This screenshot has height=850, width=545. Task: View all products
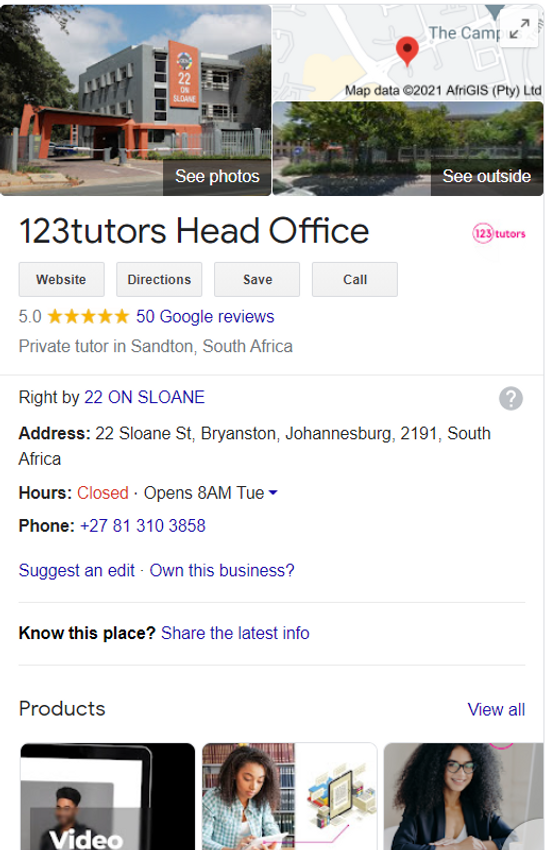[x=496, y=709]
